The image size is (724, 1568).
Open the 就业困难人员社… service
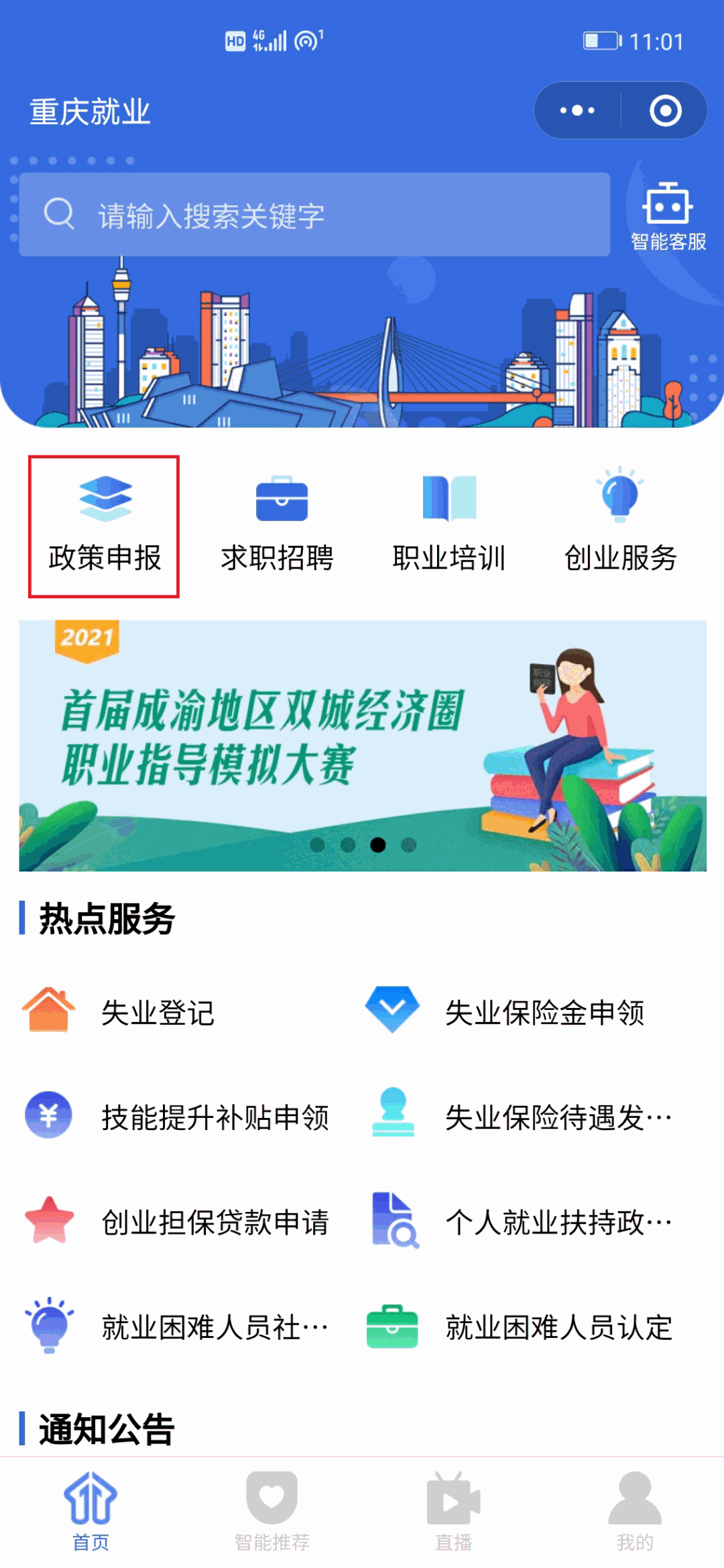pos(215,1327)
